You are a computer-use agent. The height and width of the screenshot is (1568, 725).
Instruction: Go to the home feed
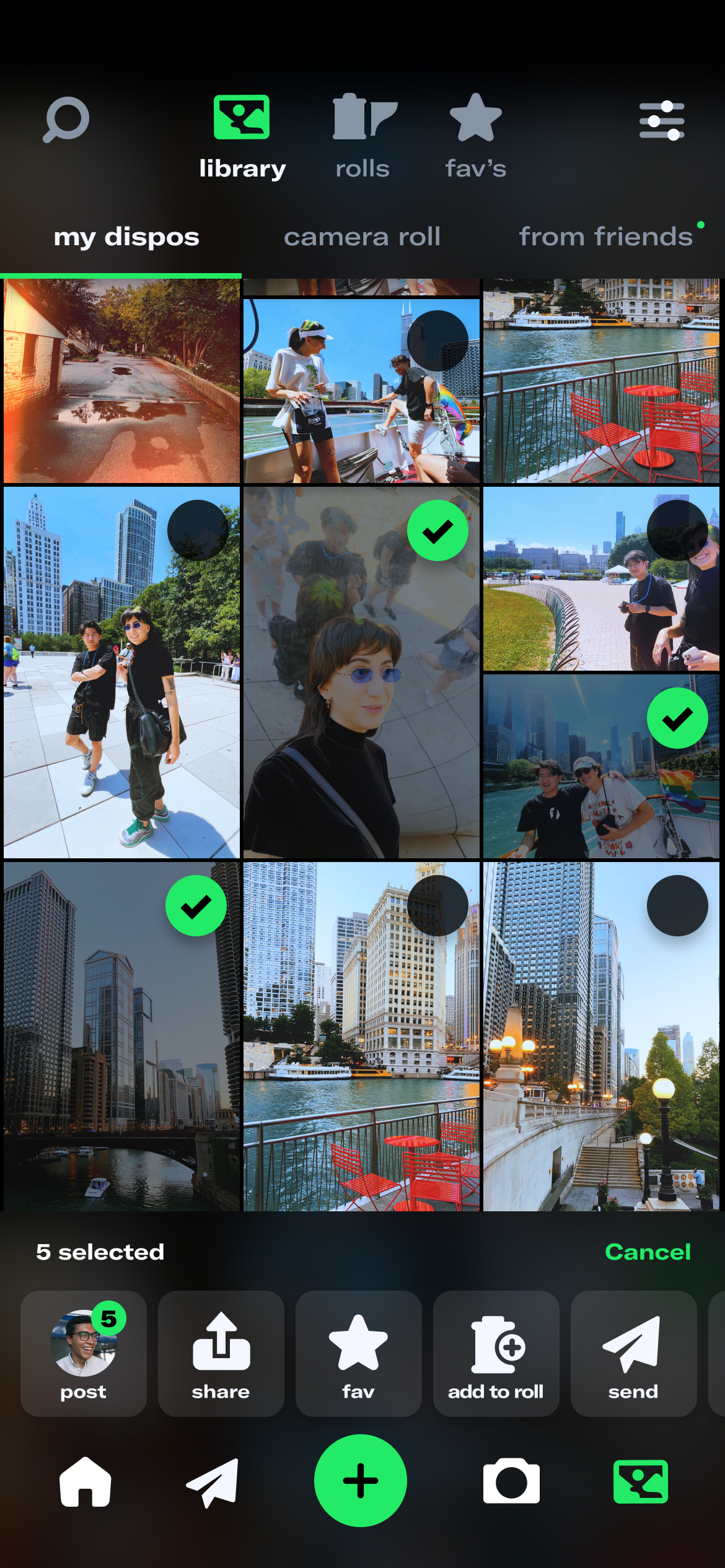[86, 1481]
